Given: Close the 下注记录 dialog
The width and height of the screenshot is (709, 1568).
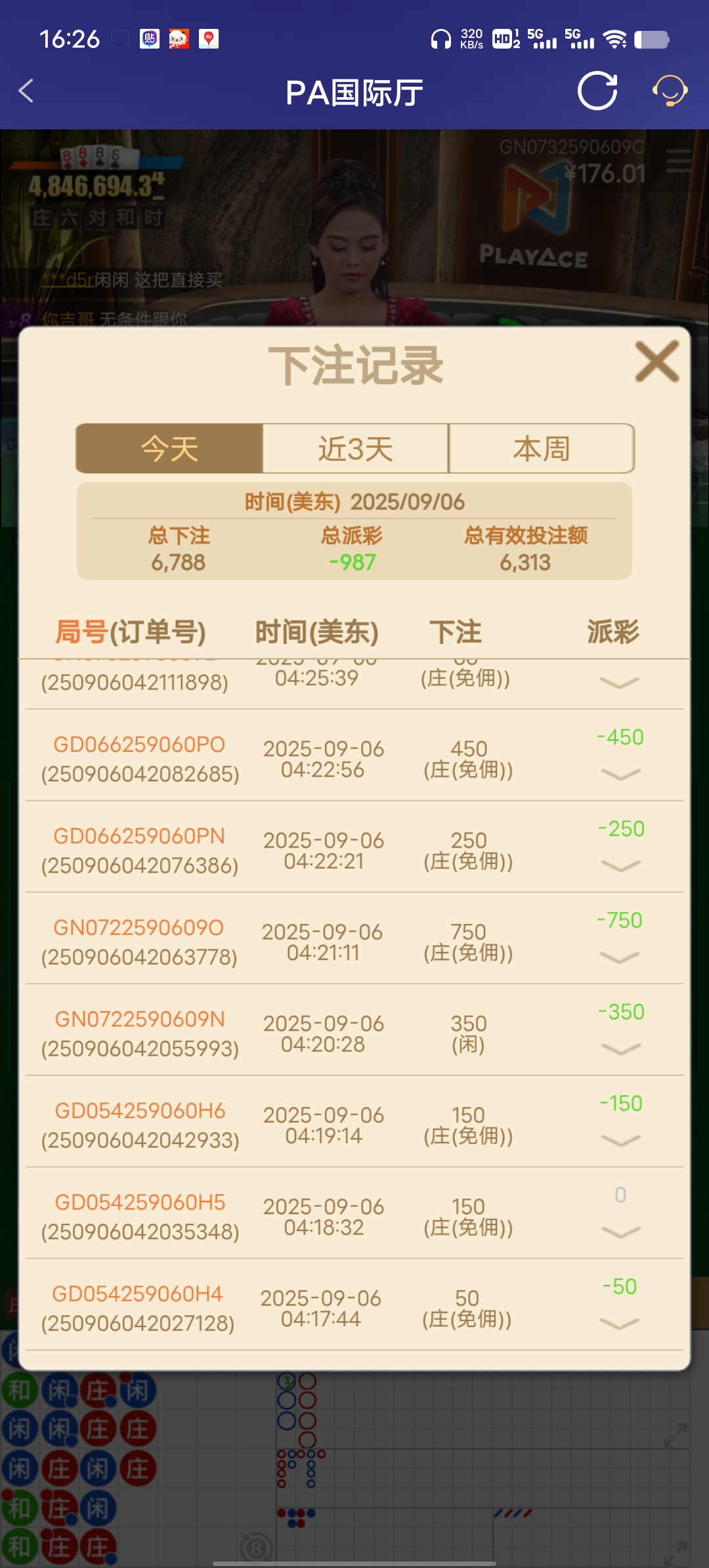Looking at the screenshot, I should [655, 362].
